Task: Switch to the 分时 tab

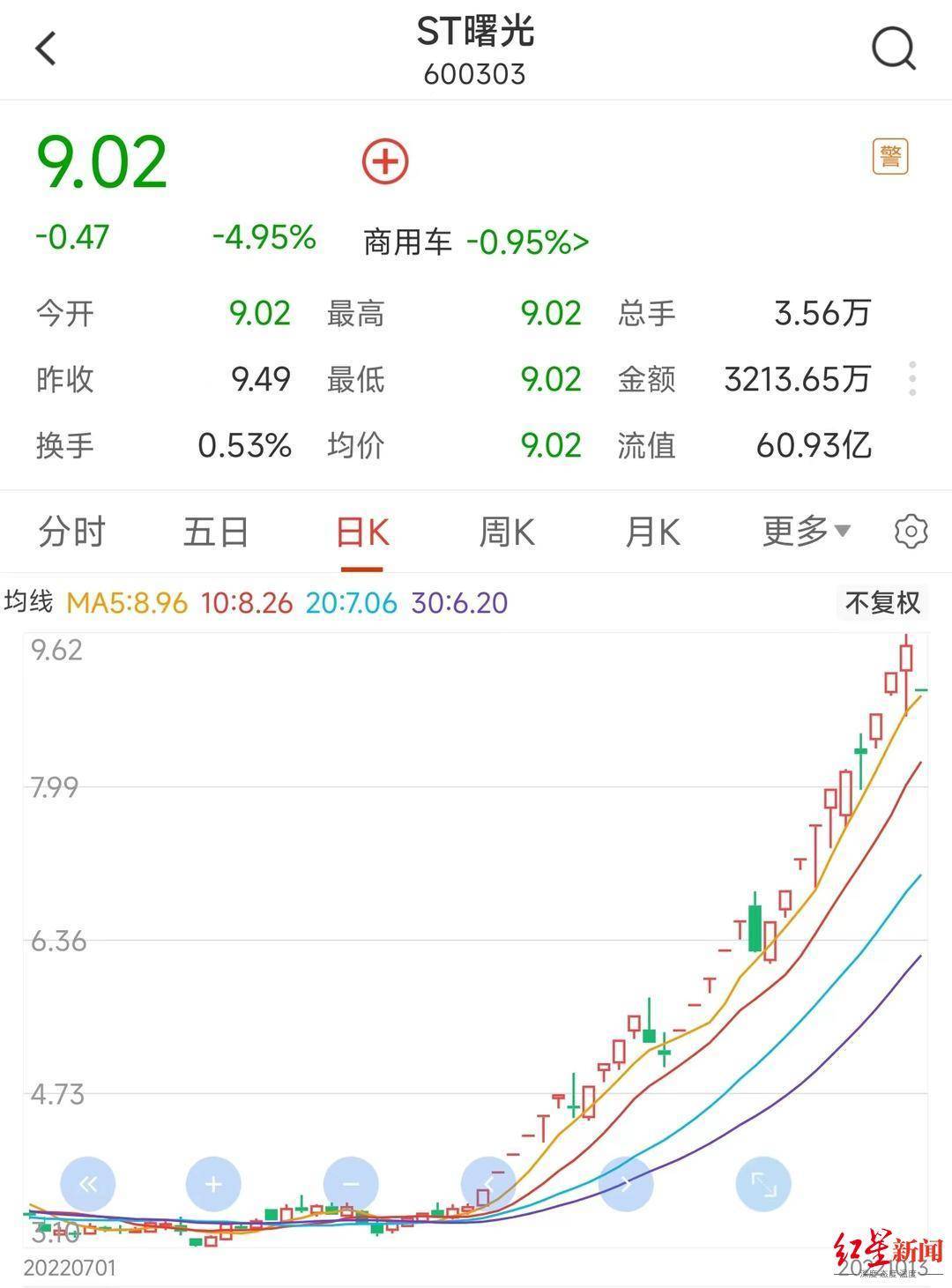Action: coord(71,532)
